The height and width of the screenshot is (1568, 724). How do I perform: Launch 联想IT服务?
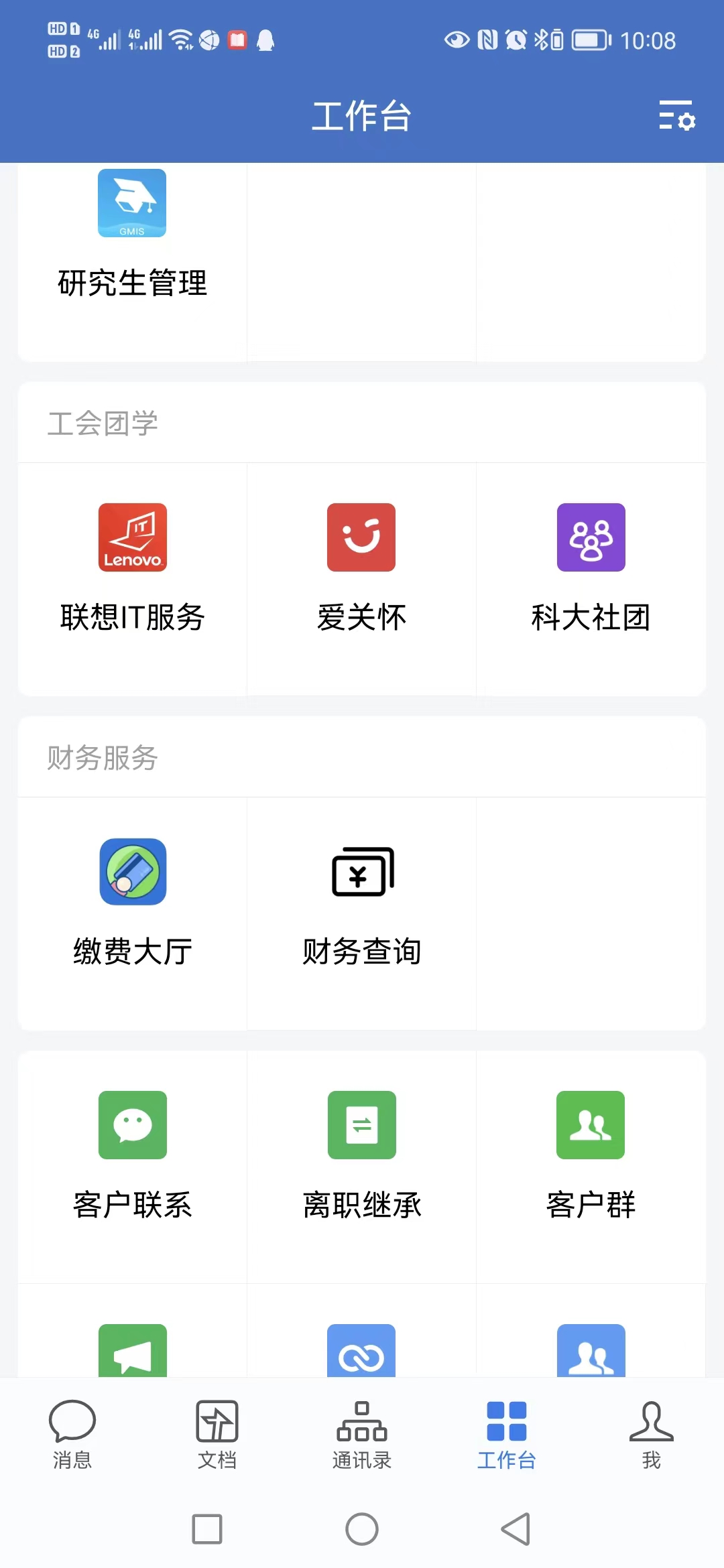tap(132, 566)
